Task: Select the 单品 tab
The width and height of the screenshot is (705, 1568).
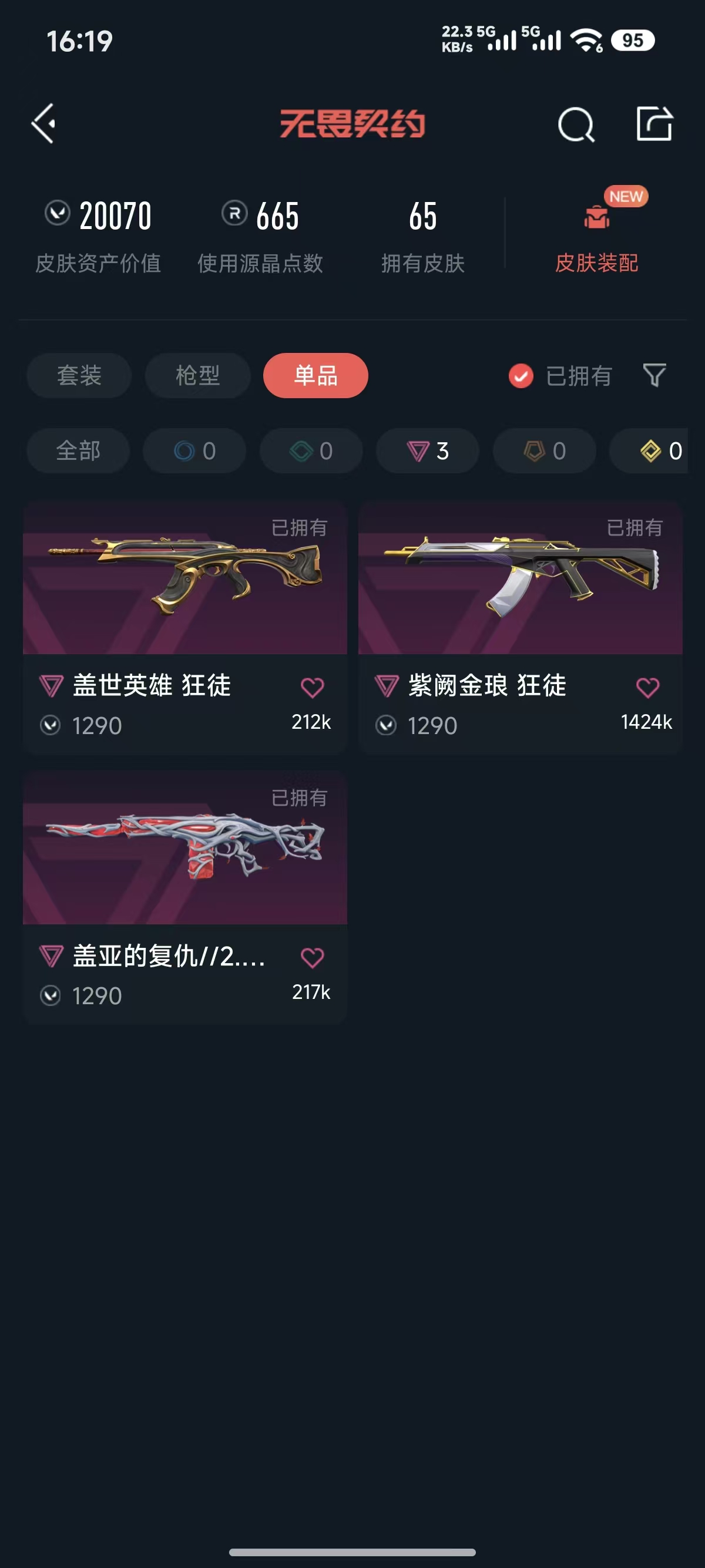Action: pos(315,376)
